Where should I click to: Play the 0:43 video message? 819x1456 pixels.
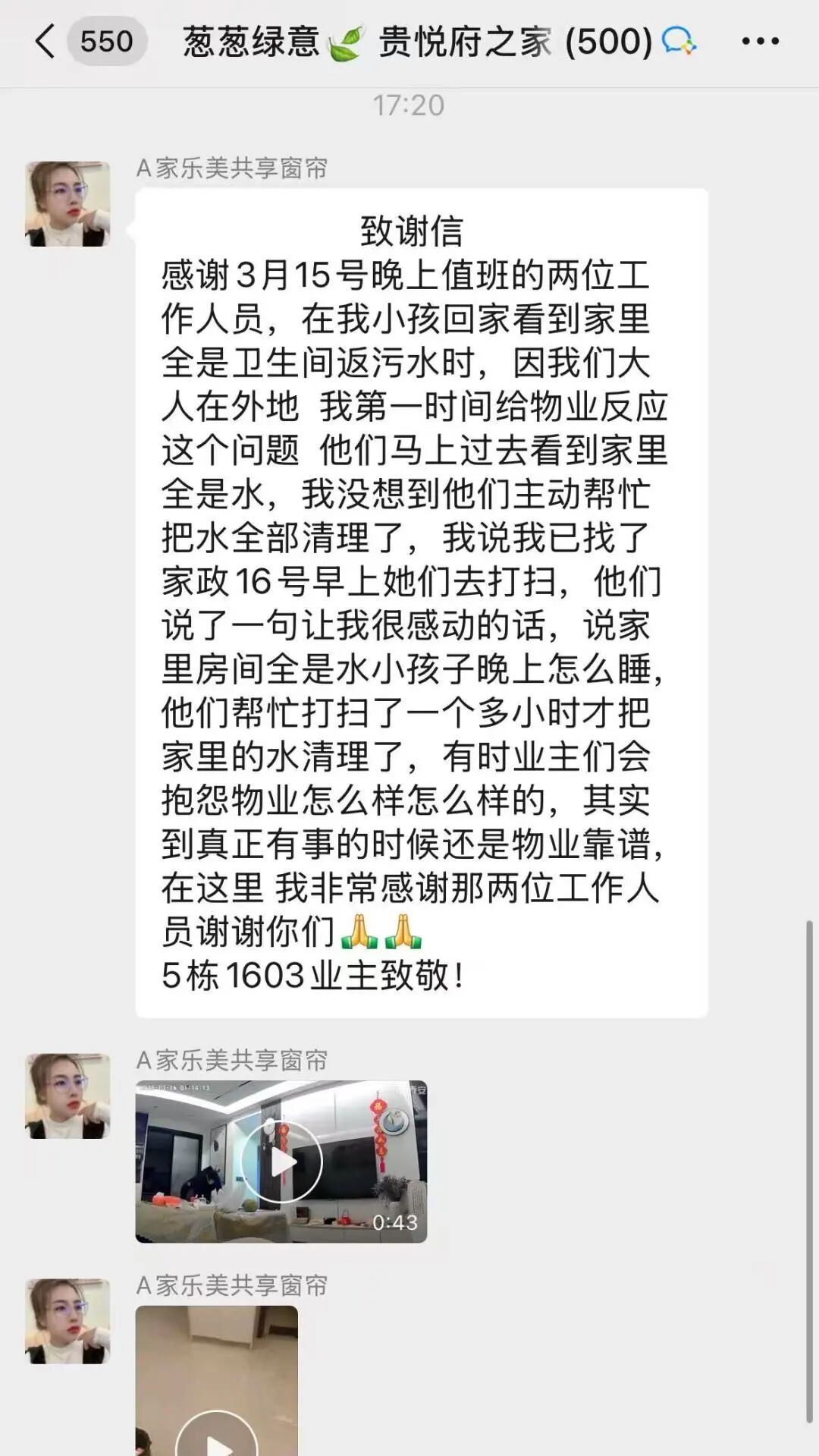[x=281, y=1162]
